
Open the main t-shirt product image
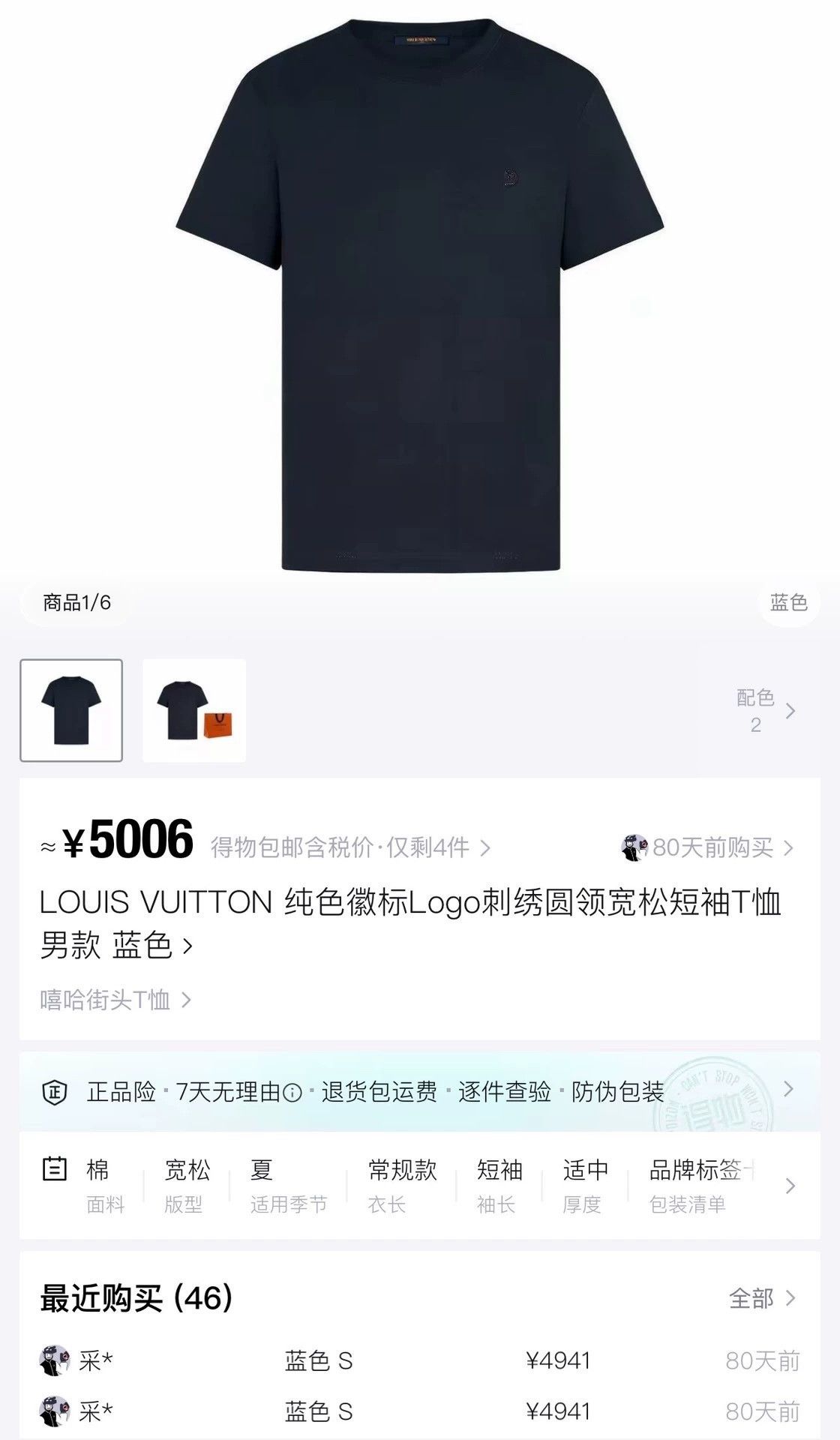click(420, 295)
